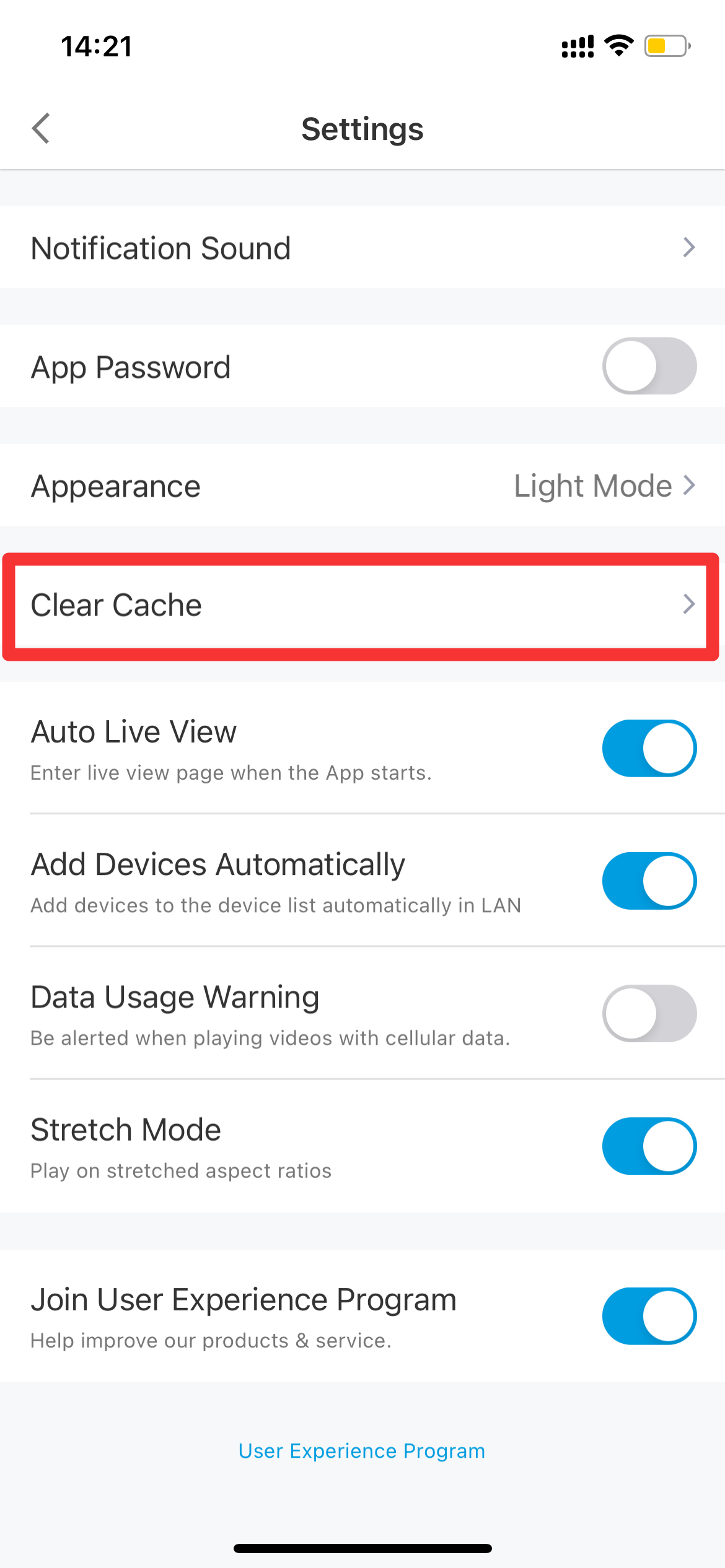Switch off Stretch Mode
Viewport: 725px width, 1568px height.
pos(649,1146)
